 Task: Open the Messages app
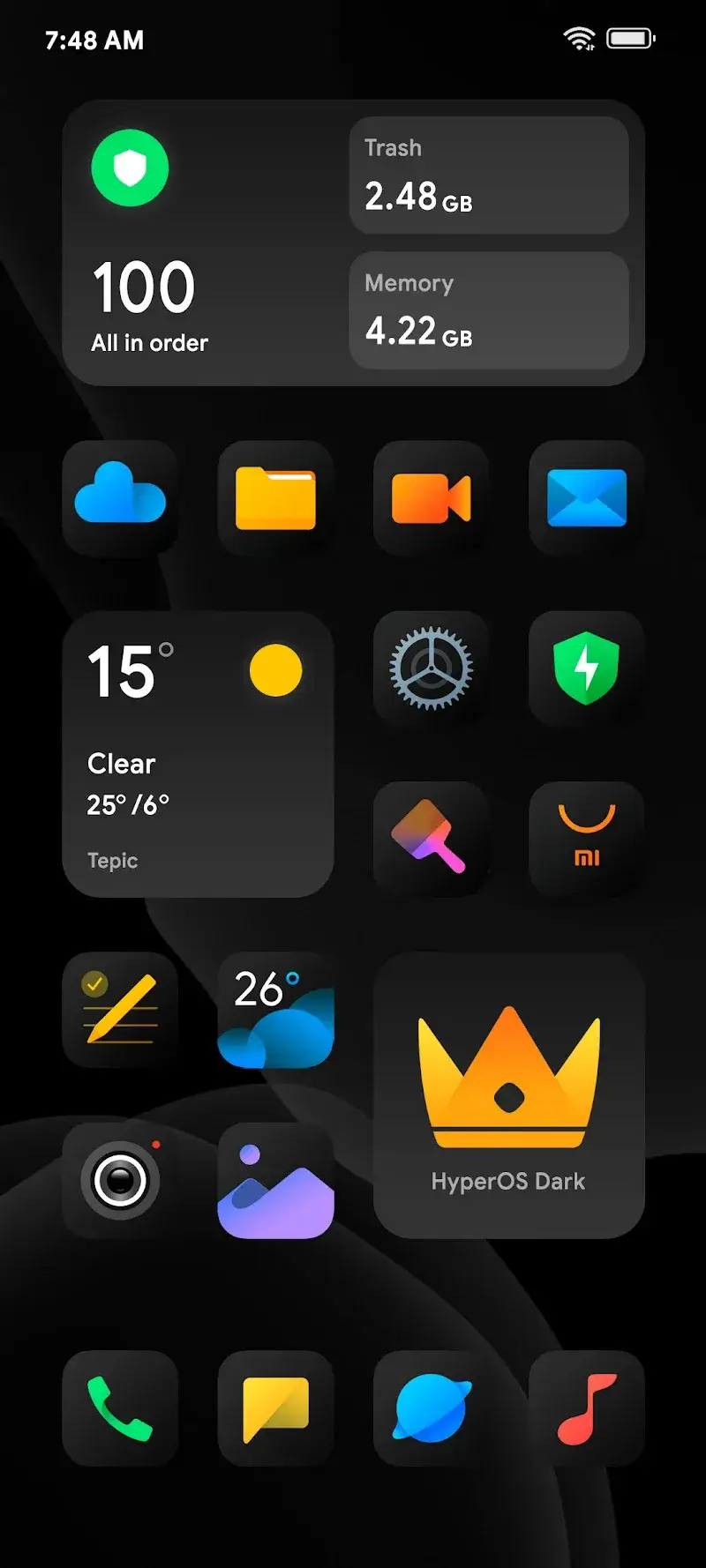[276, 1408]
